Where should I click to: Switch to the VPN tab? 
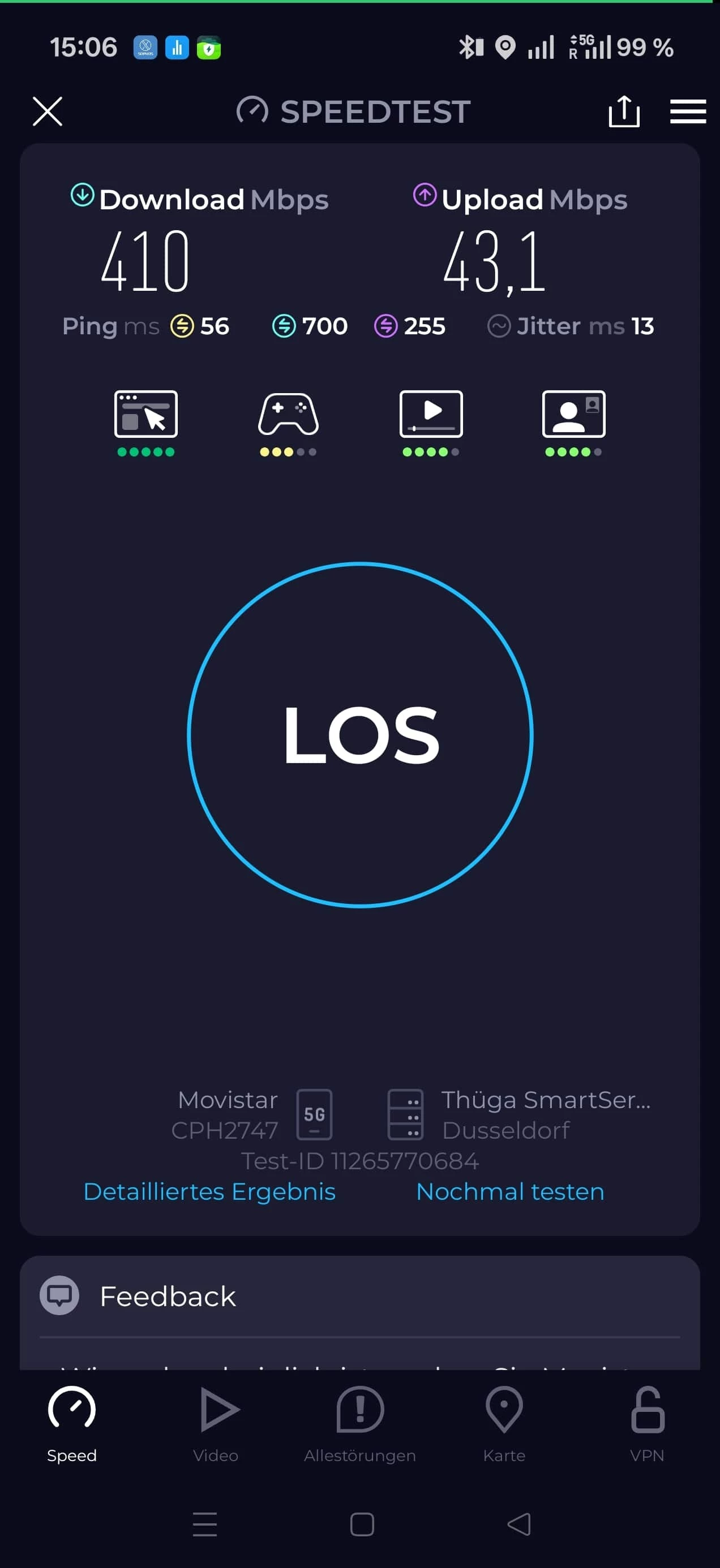point(647,1423)
